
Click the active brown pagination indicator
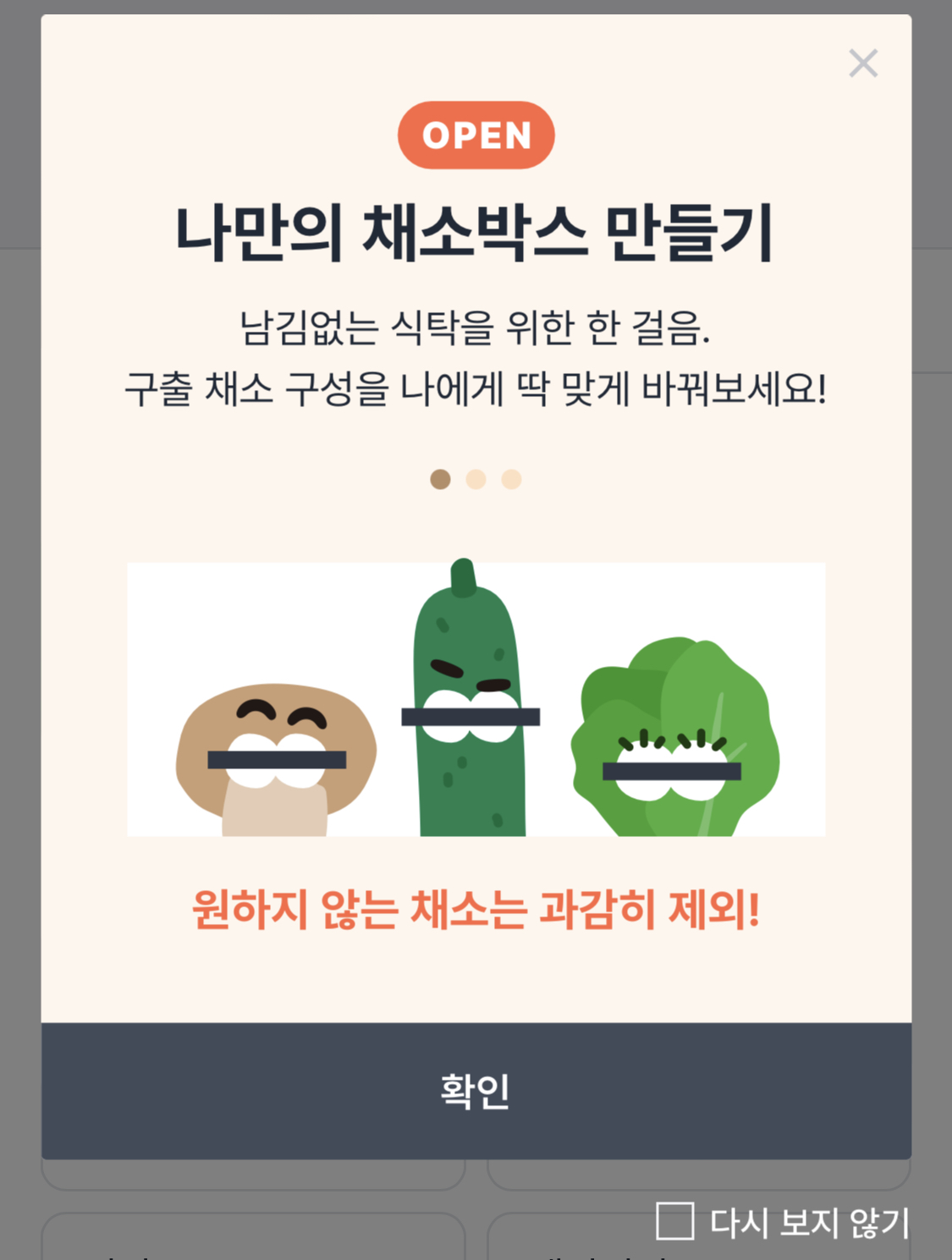tap(440, 478)
